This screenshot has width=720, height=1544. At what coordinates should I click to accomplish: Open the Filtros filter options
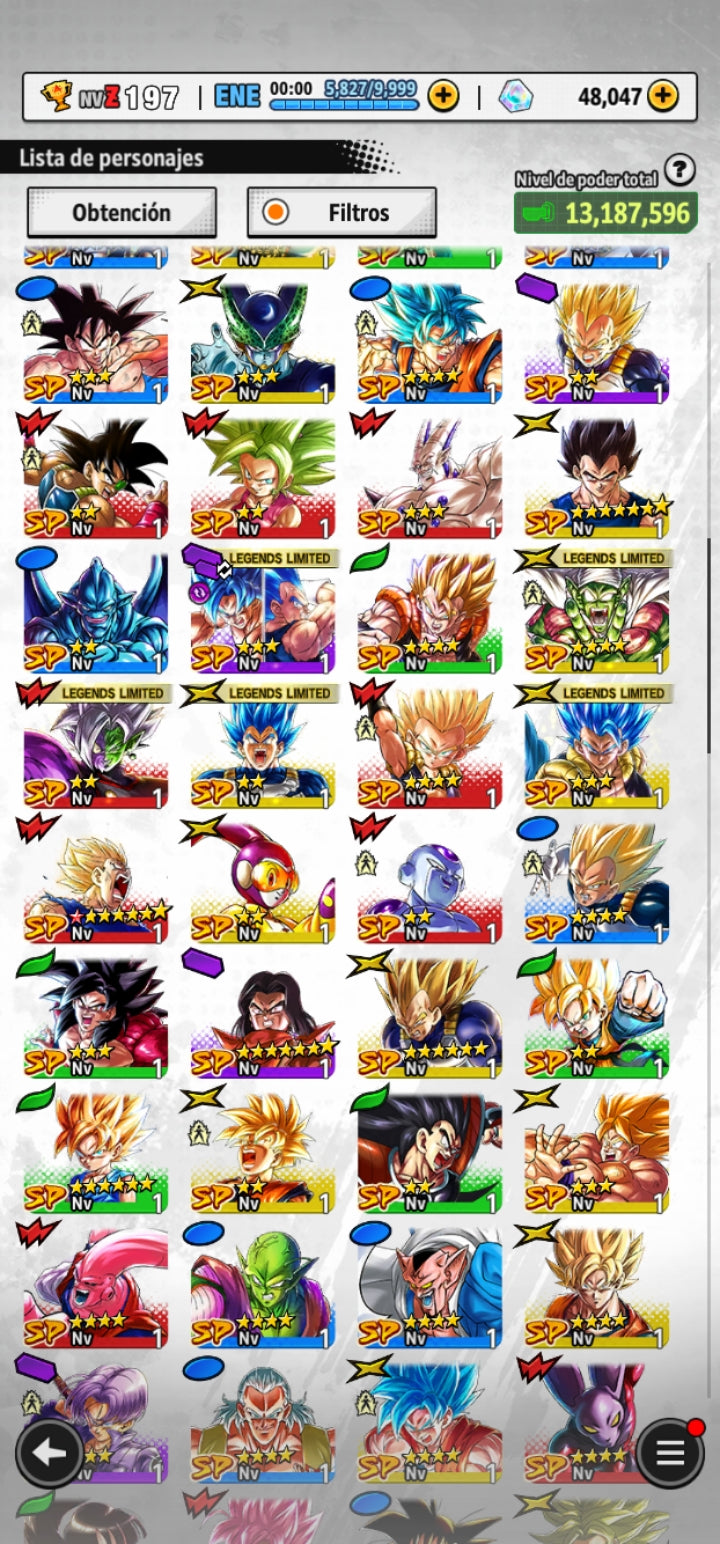point(341,212)
